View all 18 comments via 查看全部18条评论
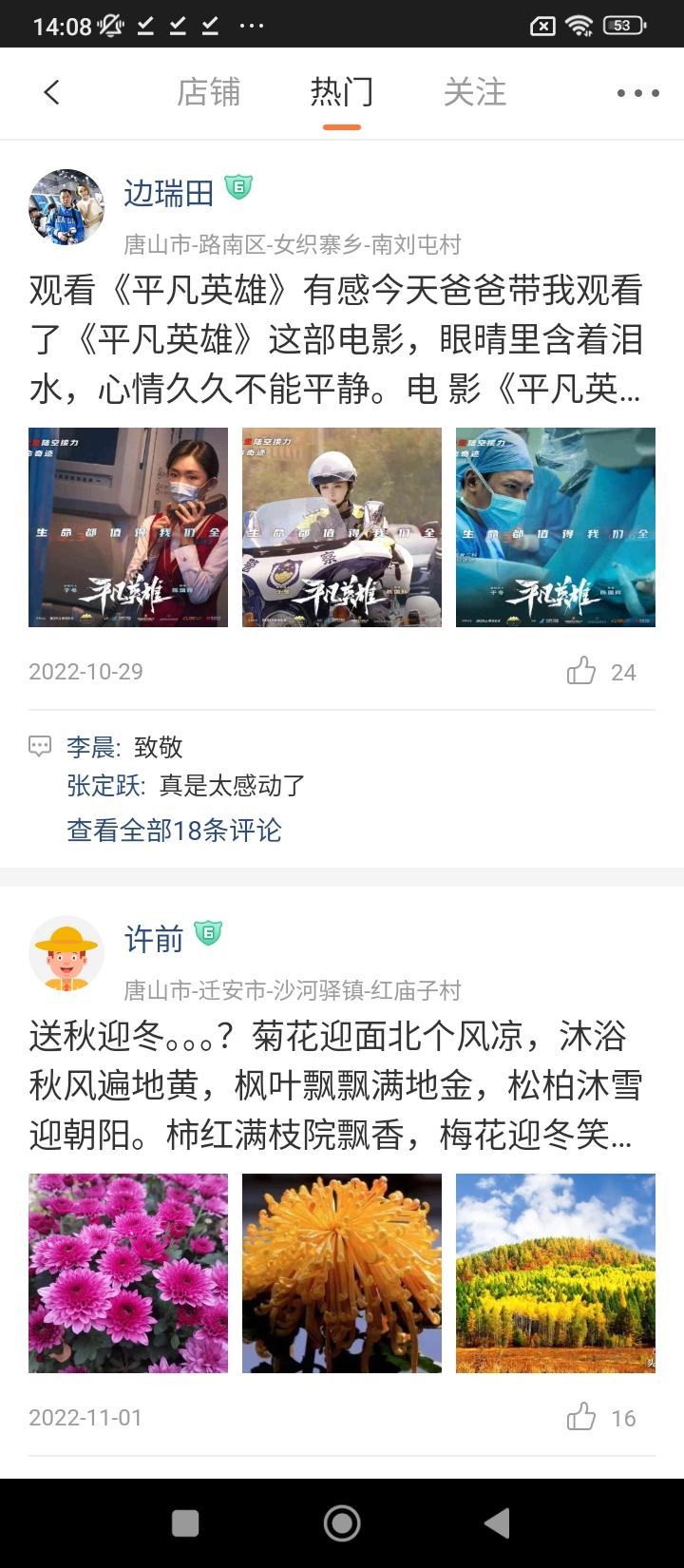 point(174,831)
